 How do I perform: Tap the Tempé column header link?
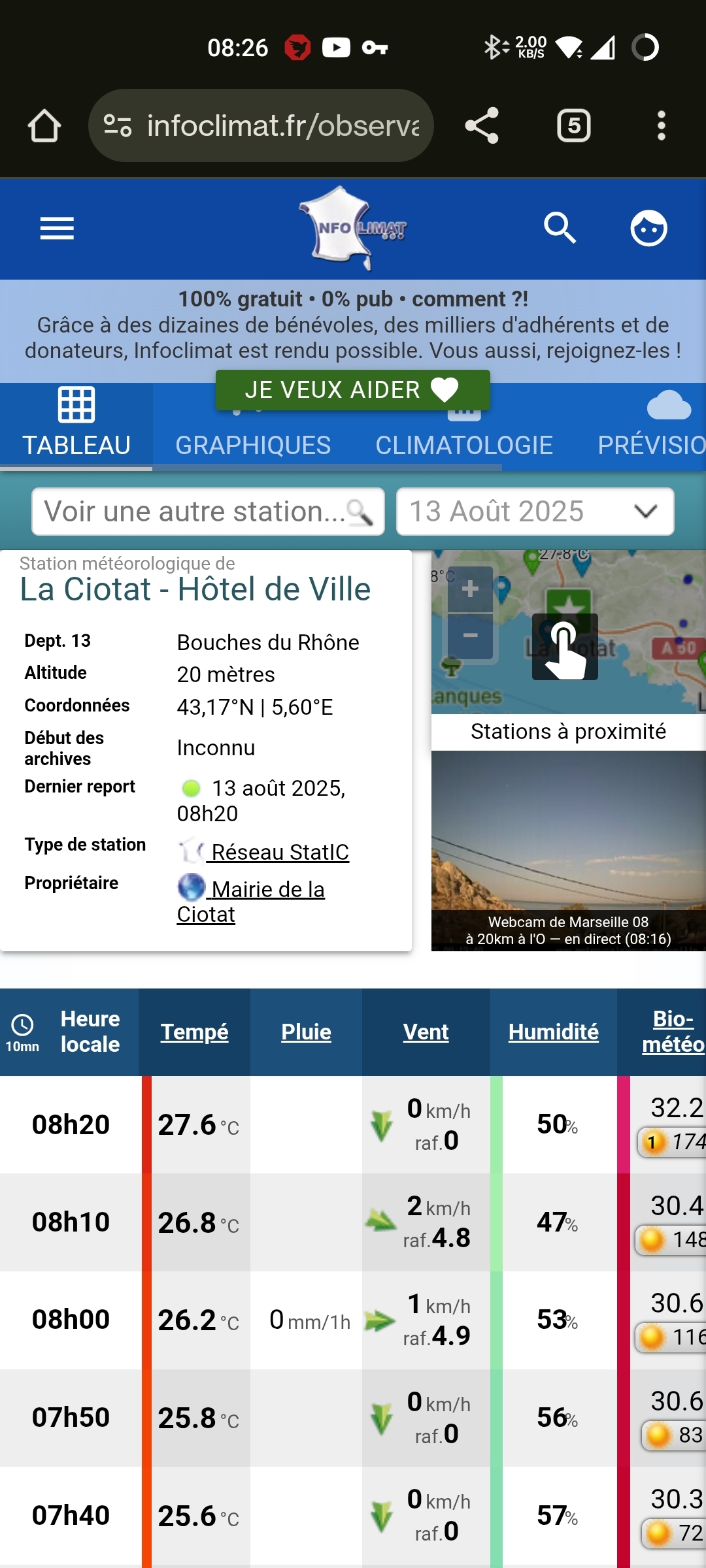[194, 1032]
